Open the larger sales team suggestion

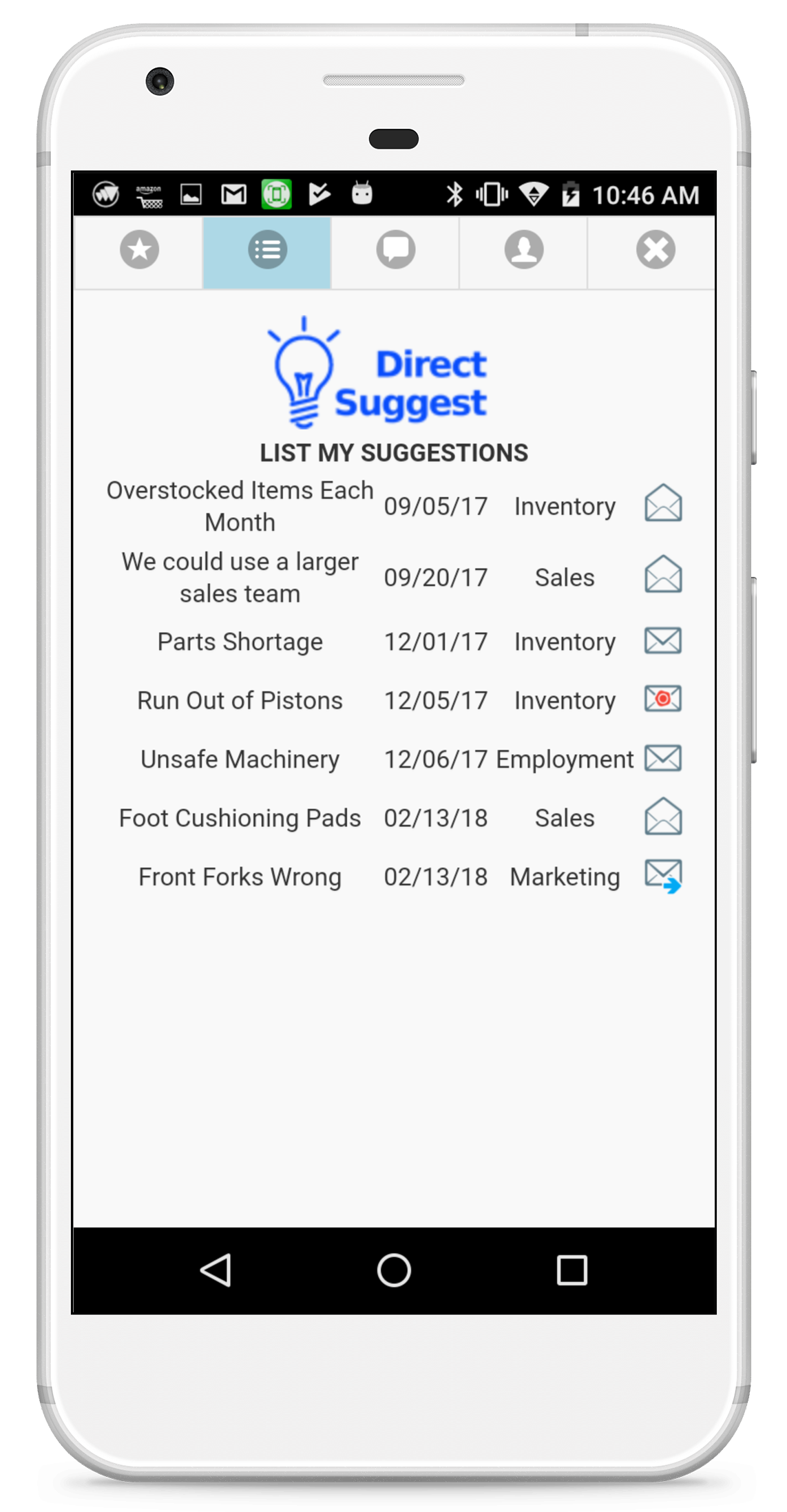tap(240, 578)
